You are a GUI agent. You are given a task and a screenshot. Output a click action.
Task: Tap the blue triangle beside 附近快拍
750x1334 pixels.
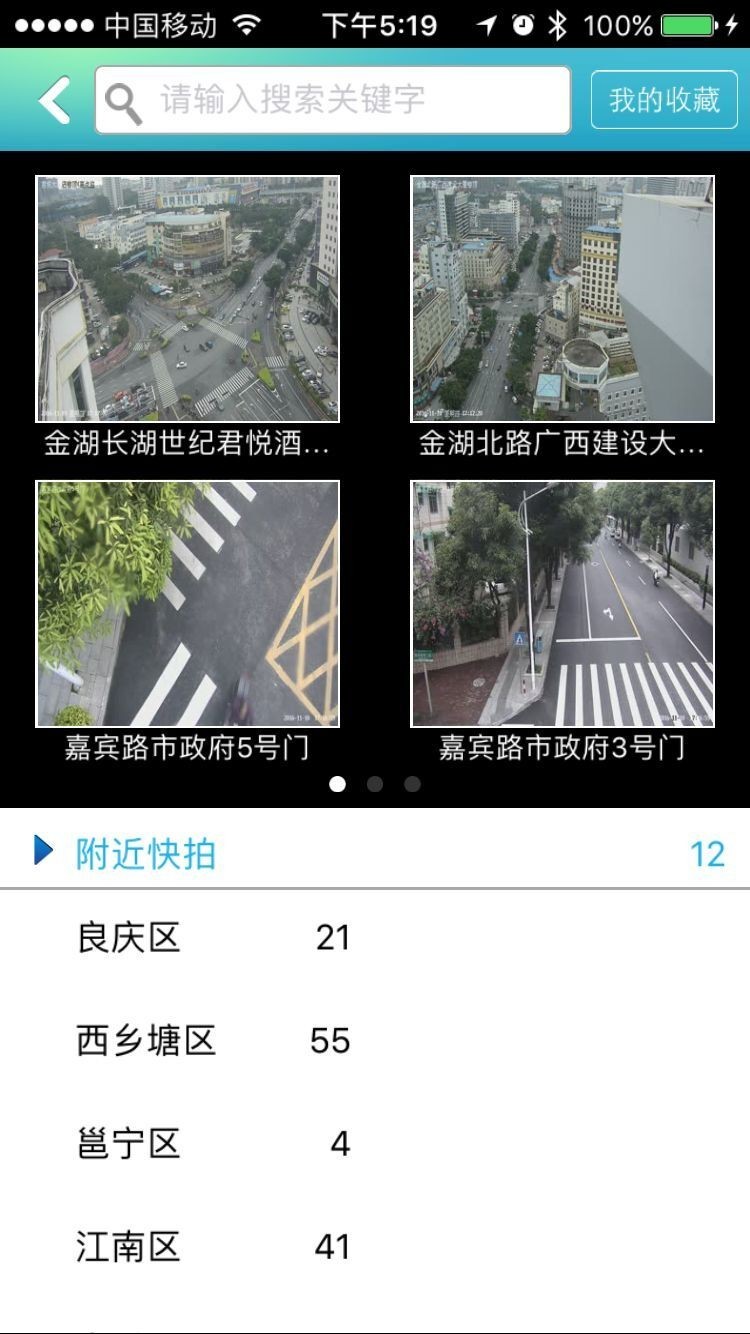41,852
